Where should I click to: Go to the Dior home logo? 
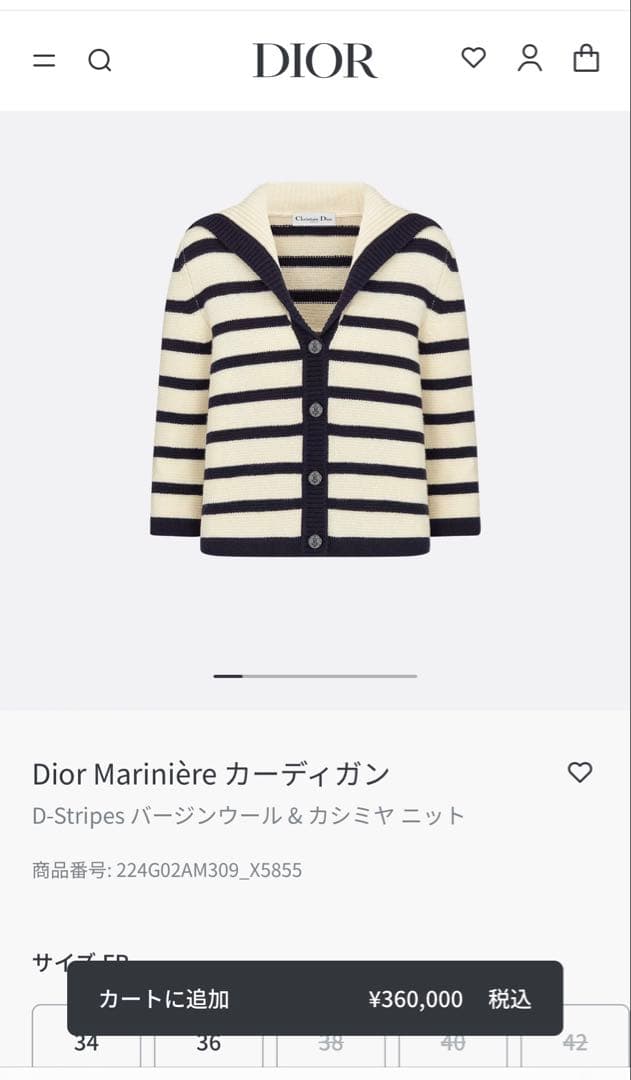[315, 60]
